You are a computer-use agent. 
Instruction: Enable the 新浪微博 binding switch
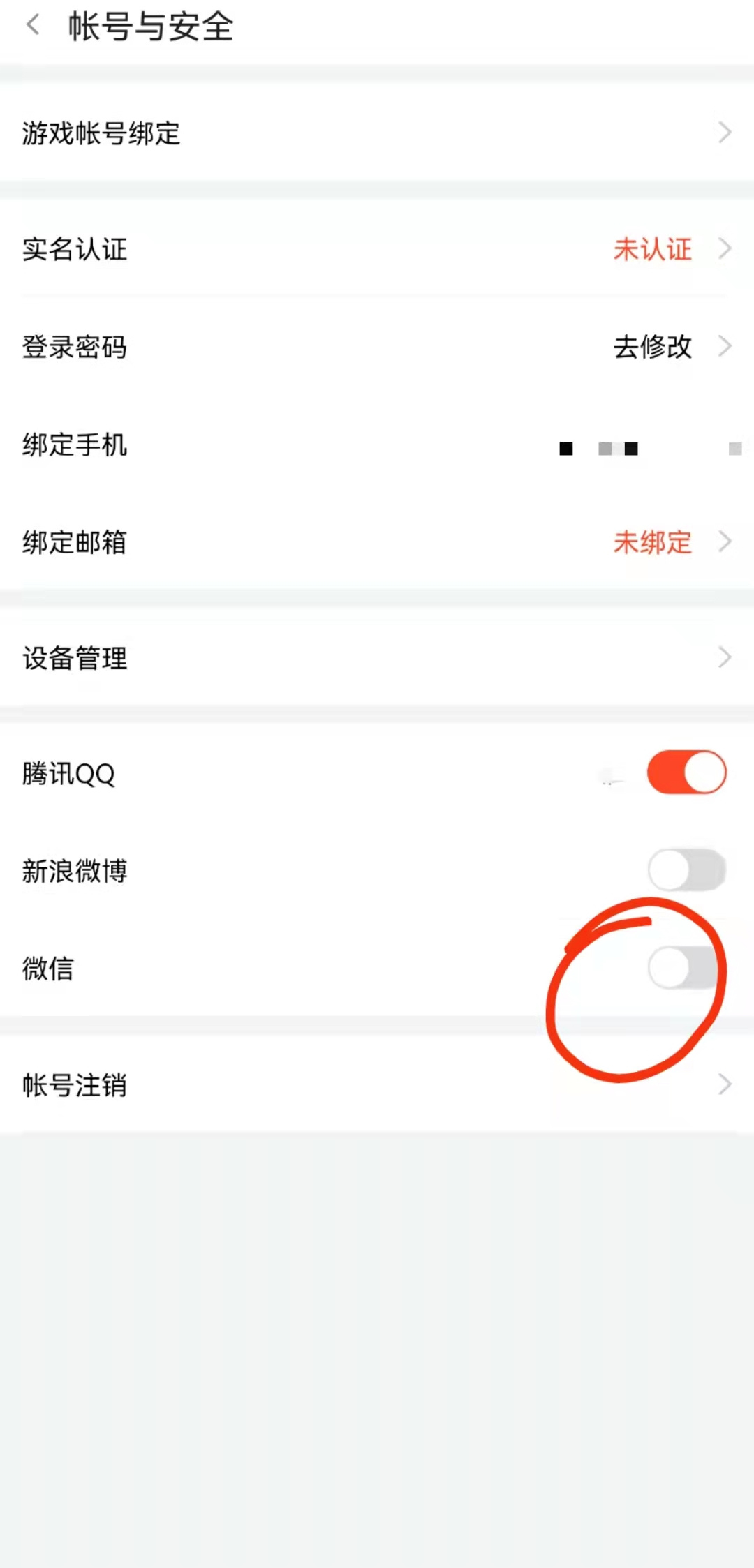[x=687, y=869]
